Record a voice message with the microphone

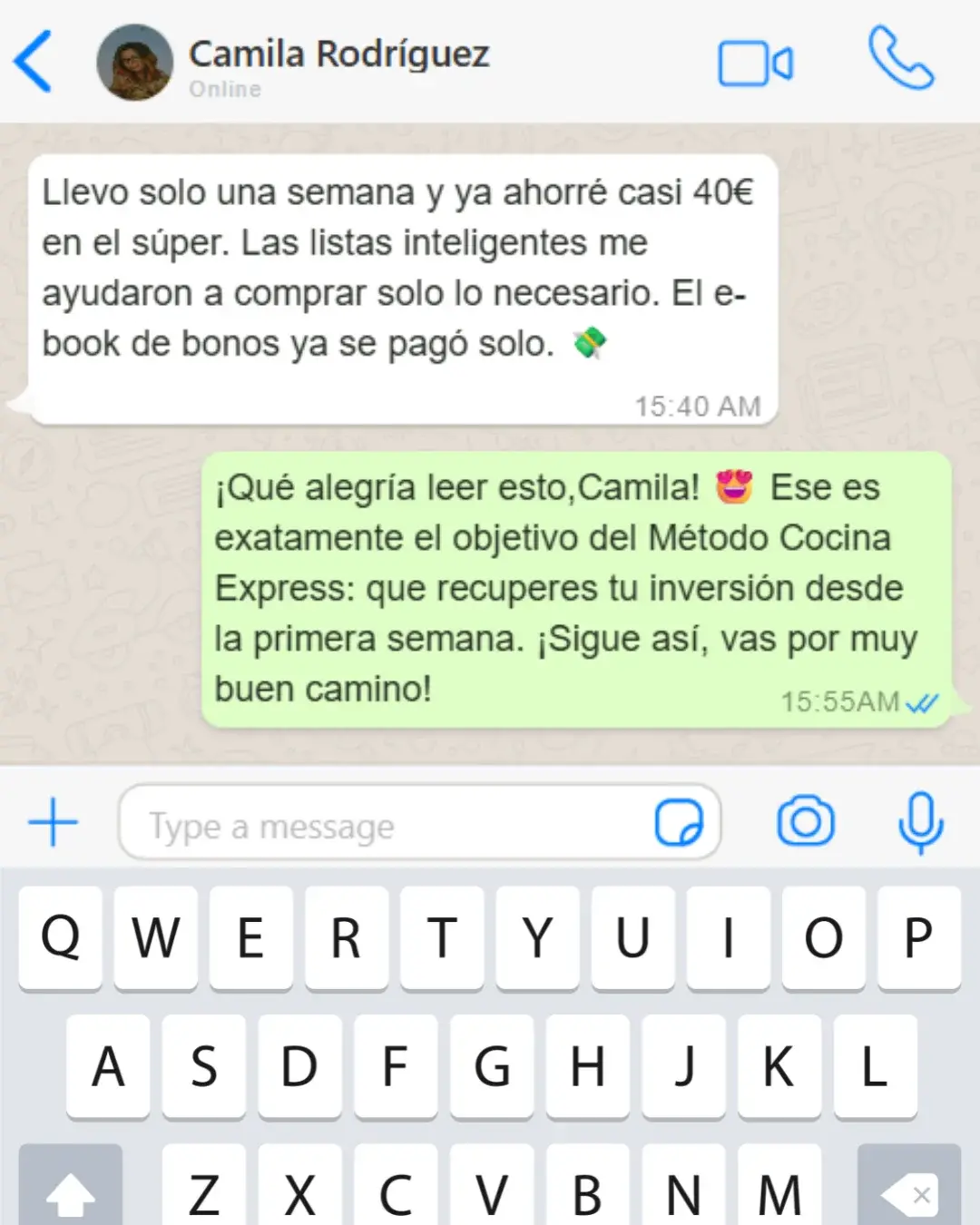point(919,824)
